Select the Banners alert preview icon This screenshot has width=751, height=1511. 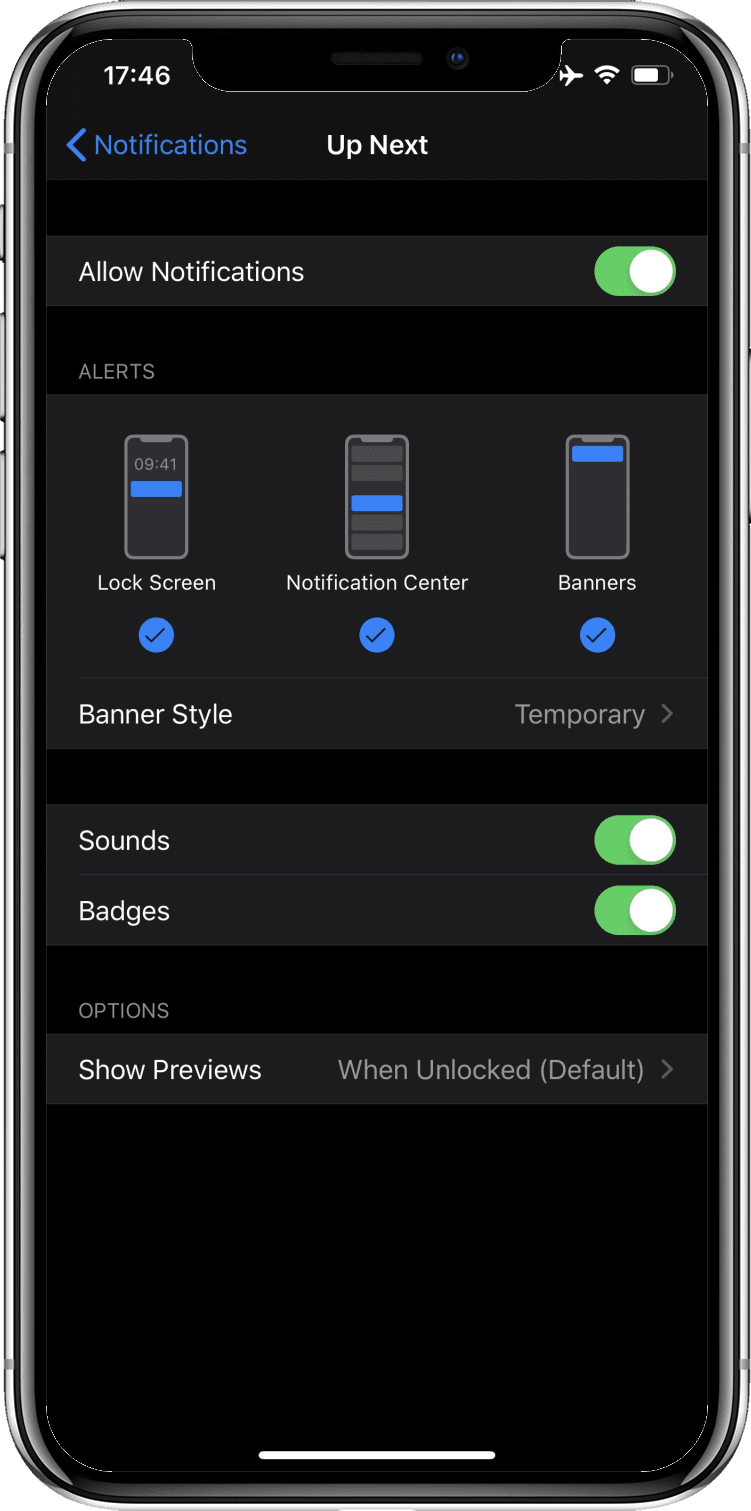point(597,496)
